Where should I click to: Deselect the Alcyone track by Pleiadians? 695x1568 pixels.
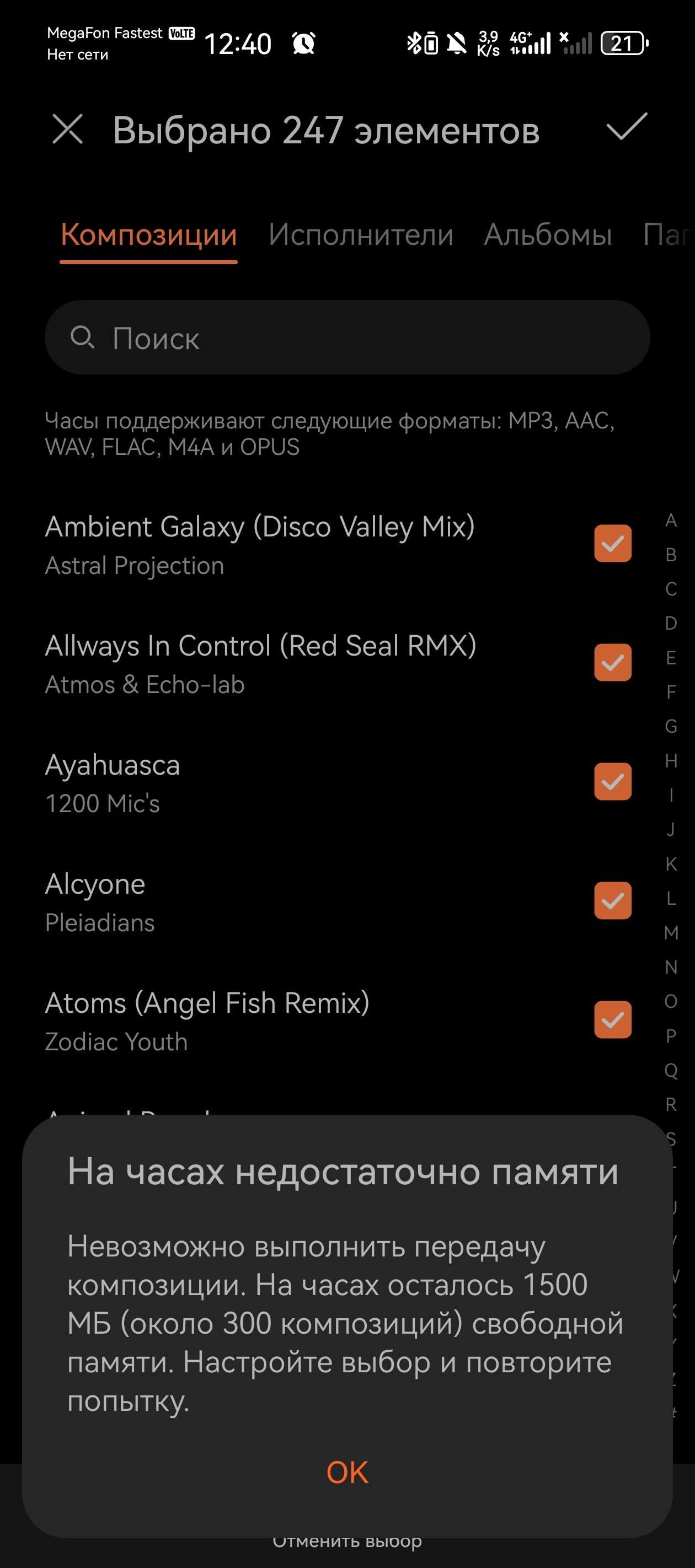click(612, 900)
